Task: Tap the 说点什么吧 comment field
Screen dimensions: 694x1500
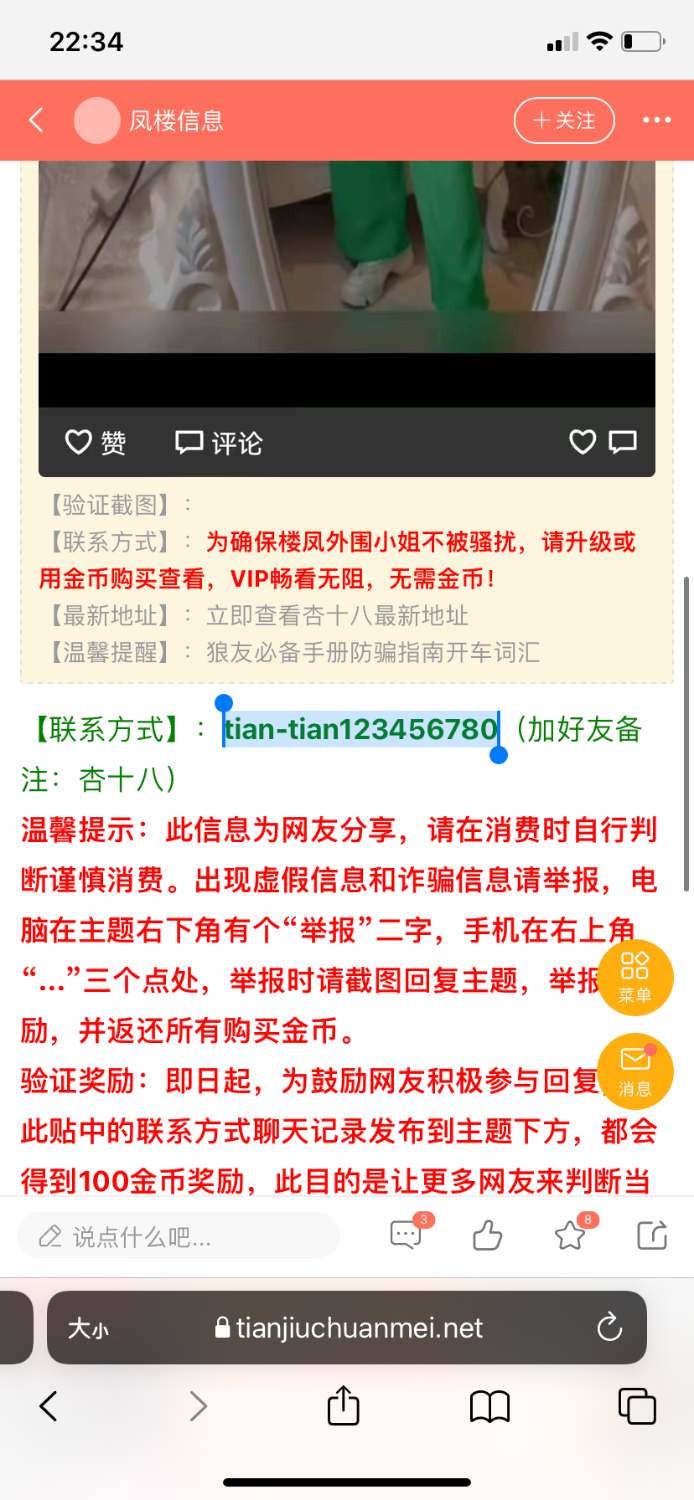Action: [178, 1236]
